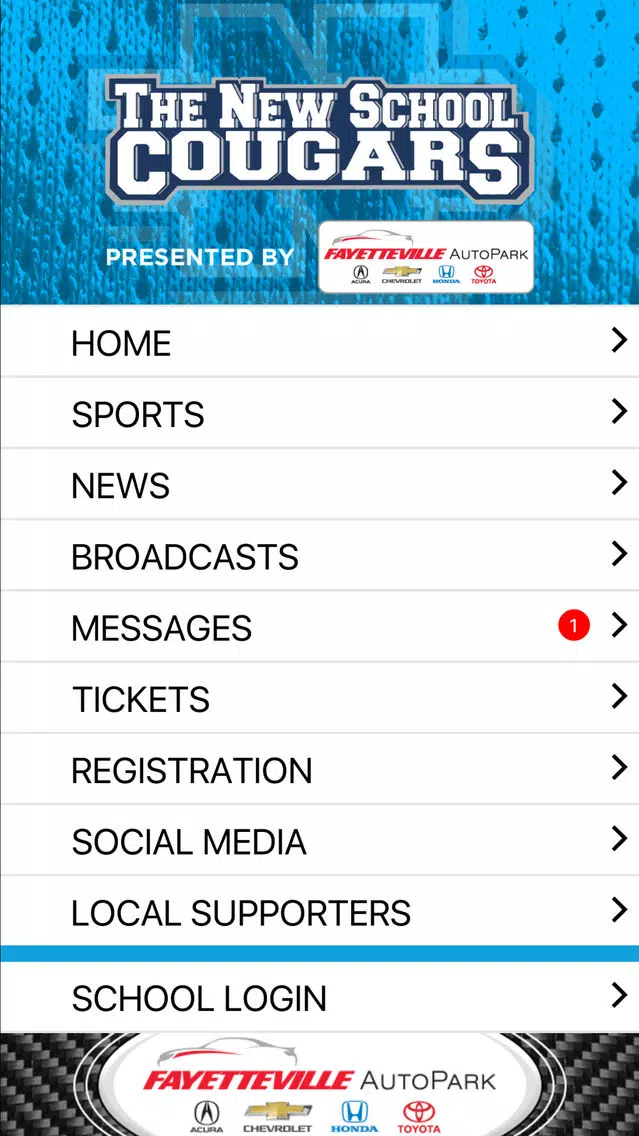Open the SOCIAL MEDIA menu item
This screenshot has height=1136, width=639.
(x=320, y=839)
